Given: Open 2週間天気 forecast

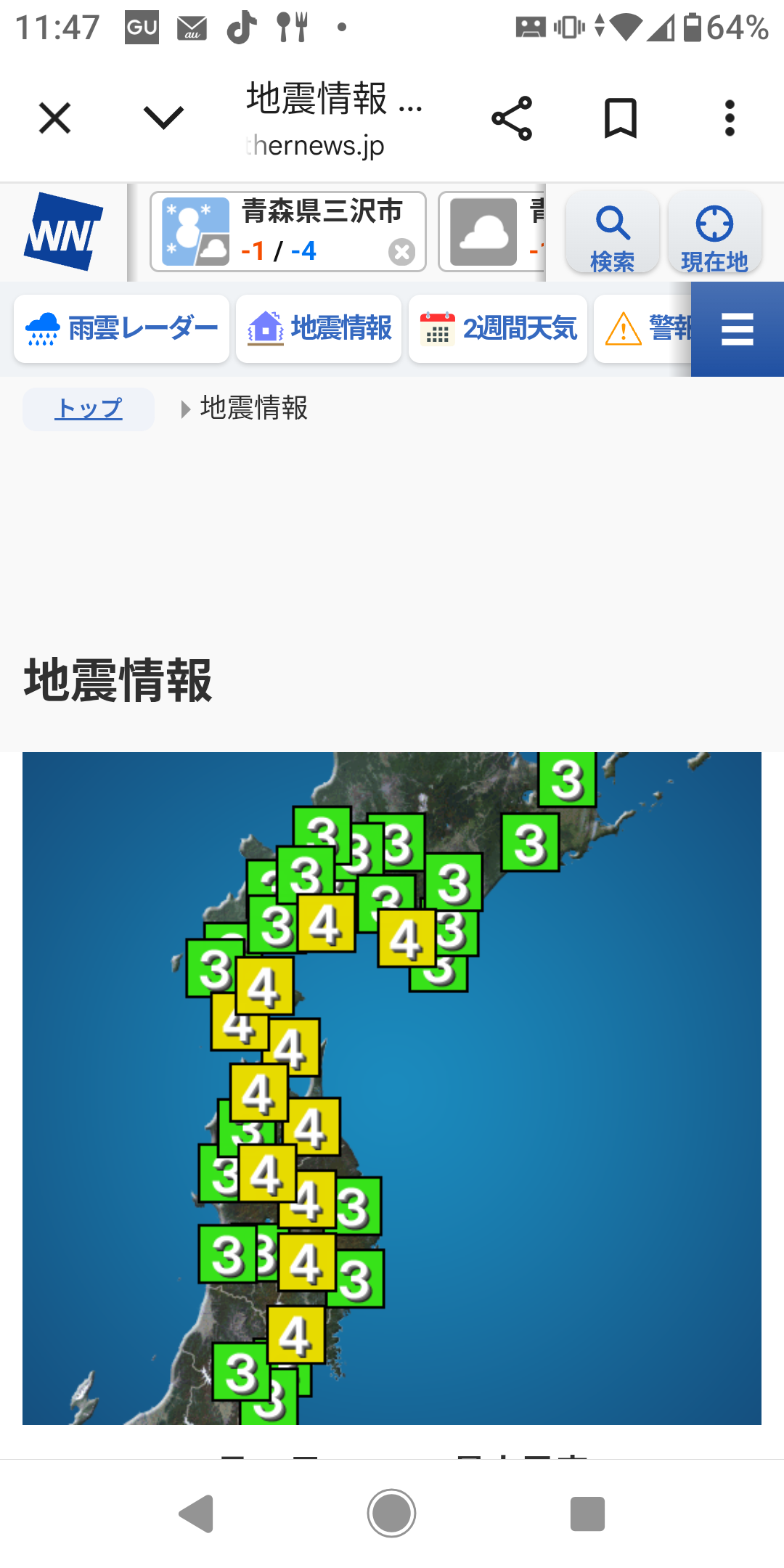Looking at the screenshot, I should [x=498, y=329].
